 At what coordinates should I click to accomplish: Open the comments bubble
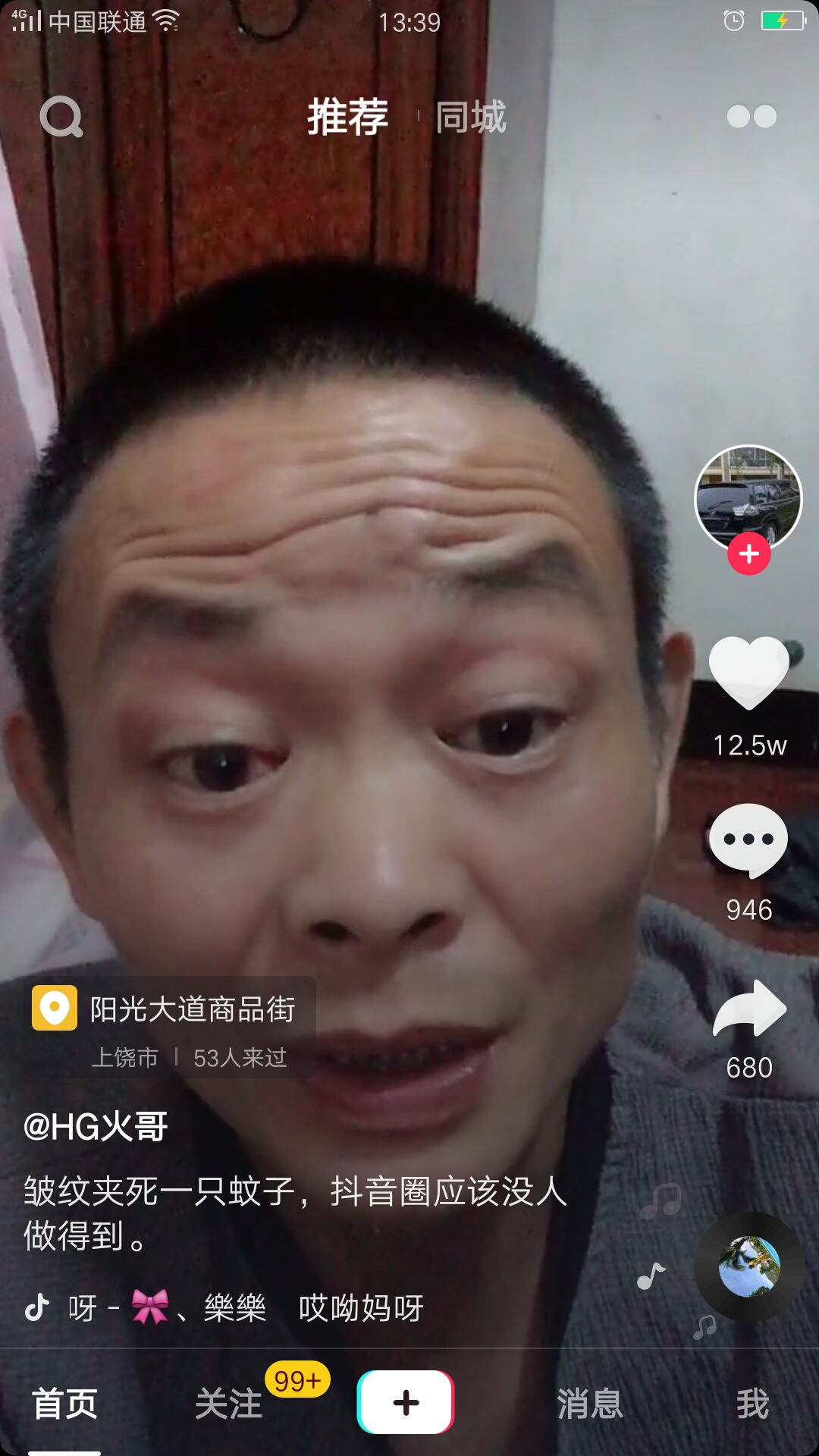coord(748,839)
